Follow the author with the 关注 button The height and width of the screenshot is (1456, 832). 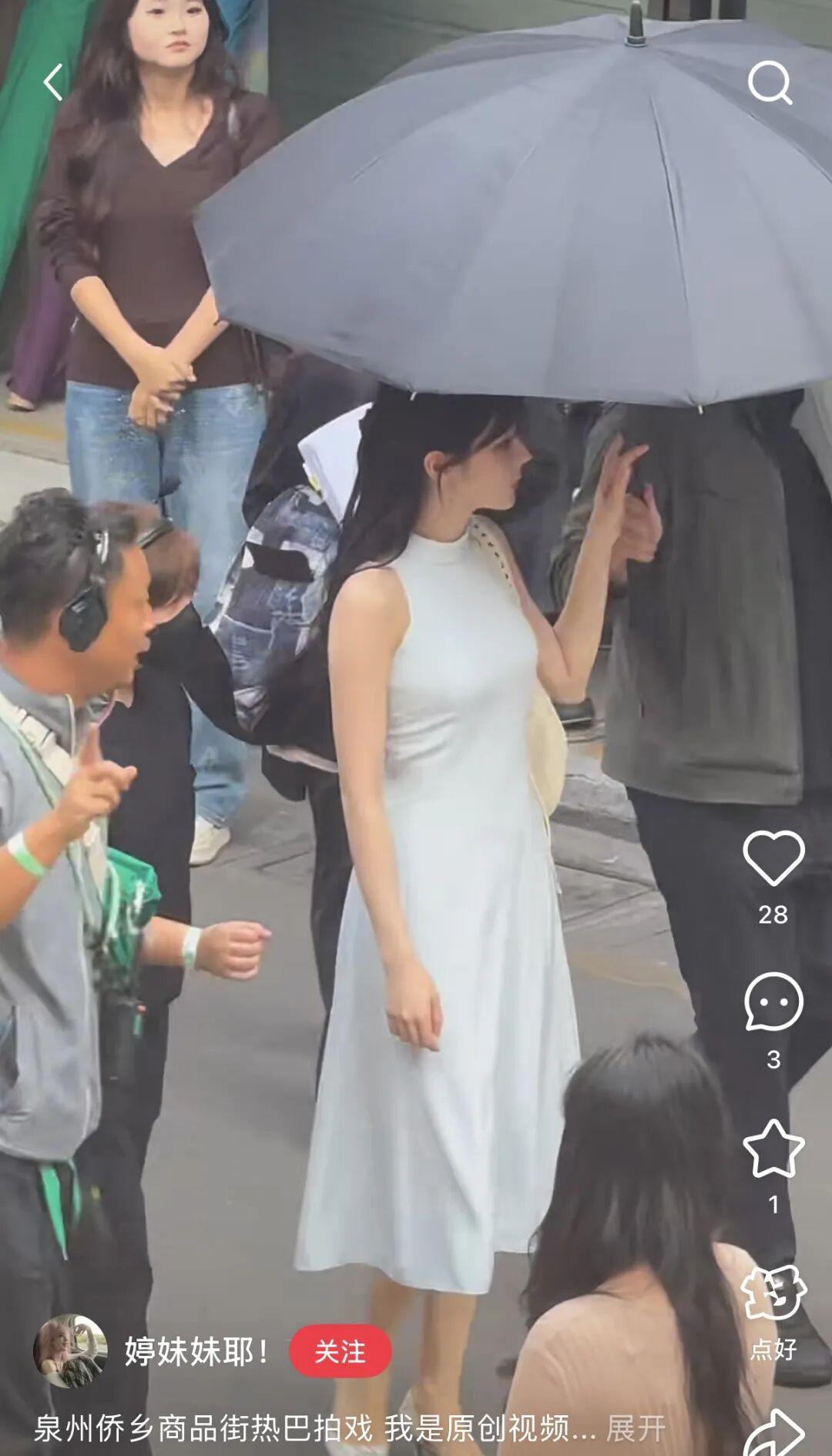coord(340,1351)
